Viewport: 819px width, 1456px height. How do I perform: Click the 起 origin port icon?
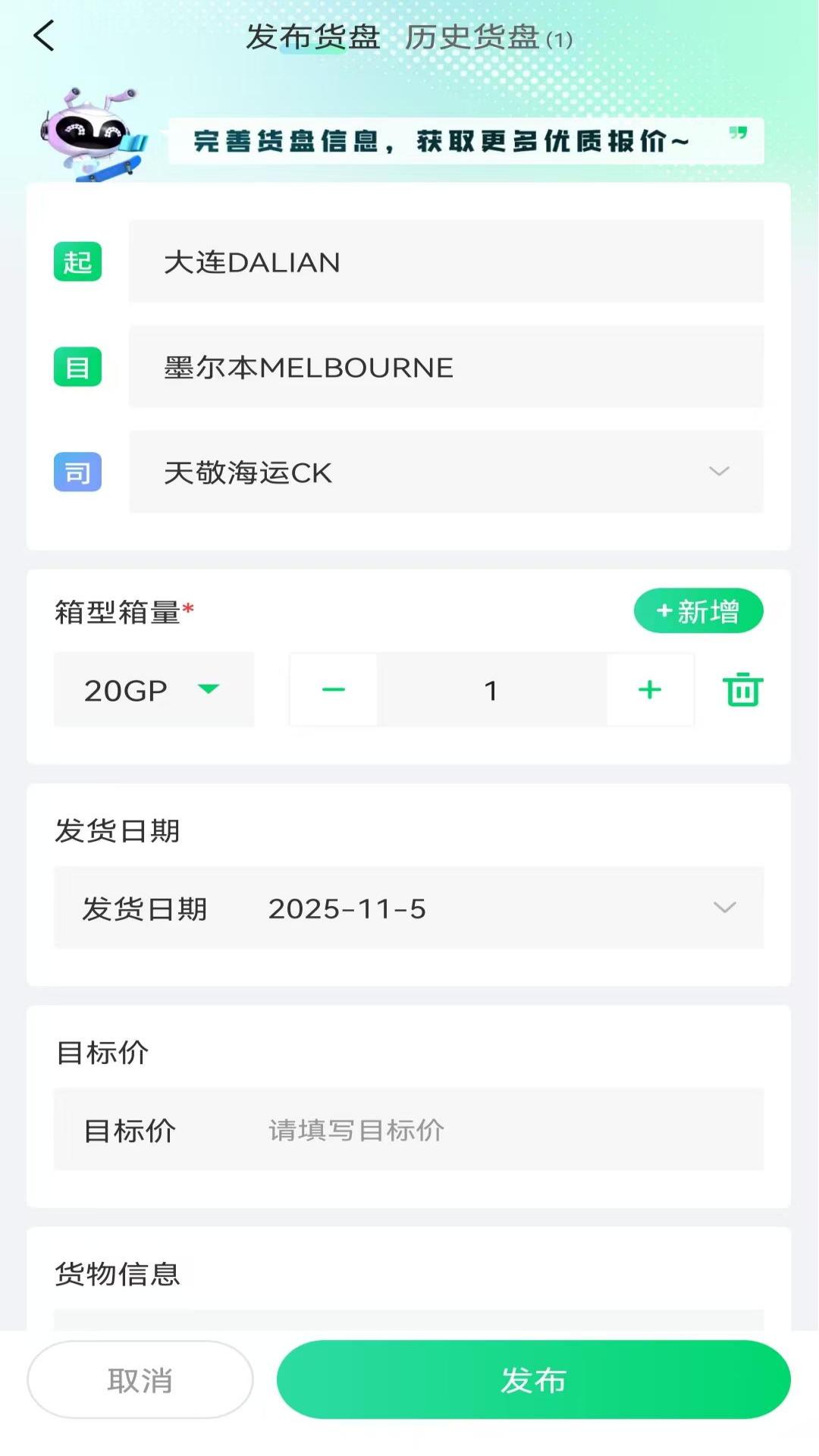(x=77, y=262)
